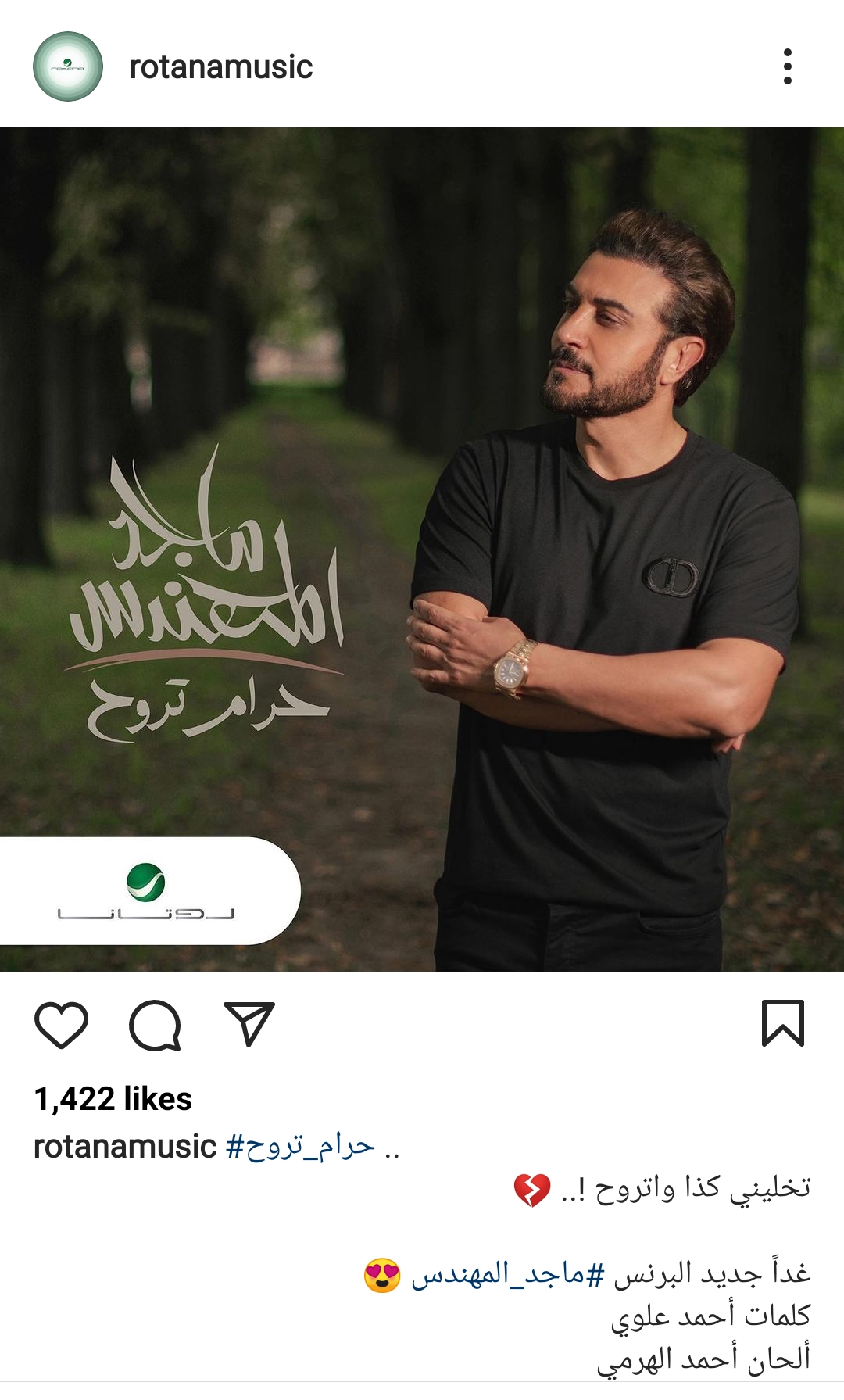Open rotanamusic username in post header
This screenshot has width=844, height=1400.
(x=220, y=67)
